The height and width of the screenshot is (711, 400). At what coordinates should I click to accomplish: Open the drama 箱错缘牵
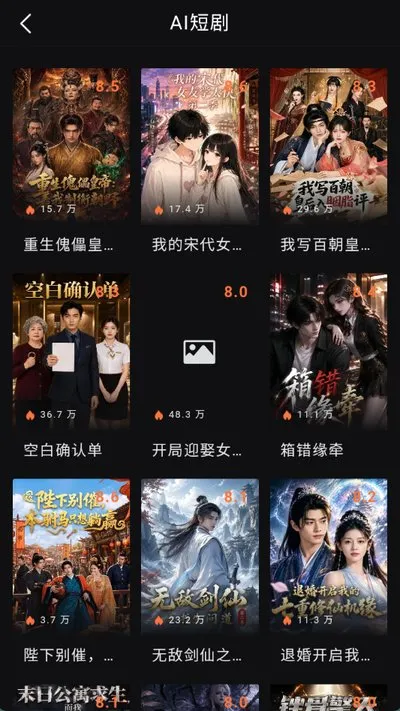[329, 351]
